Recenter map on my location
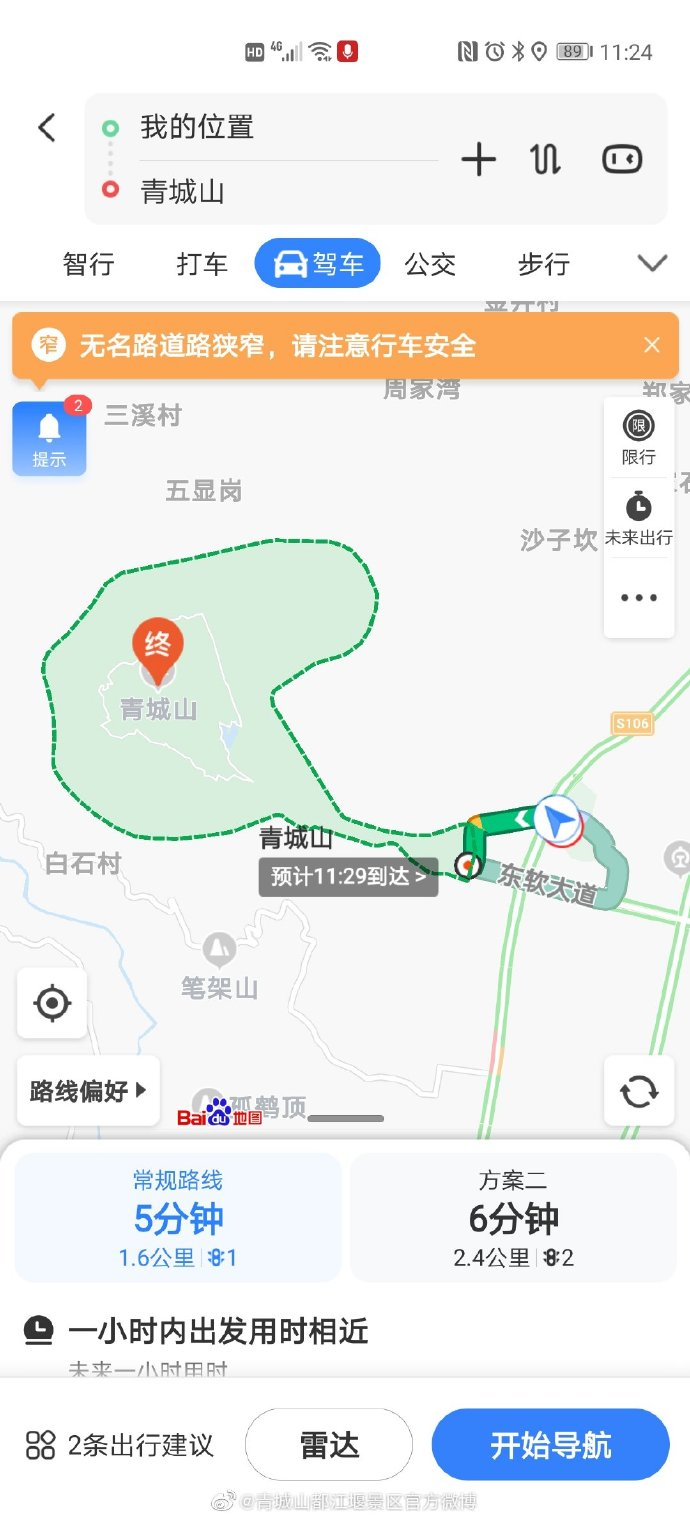 (x=52, y=1003)
